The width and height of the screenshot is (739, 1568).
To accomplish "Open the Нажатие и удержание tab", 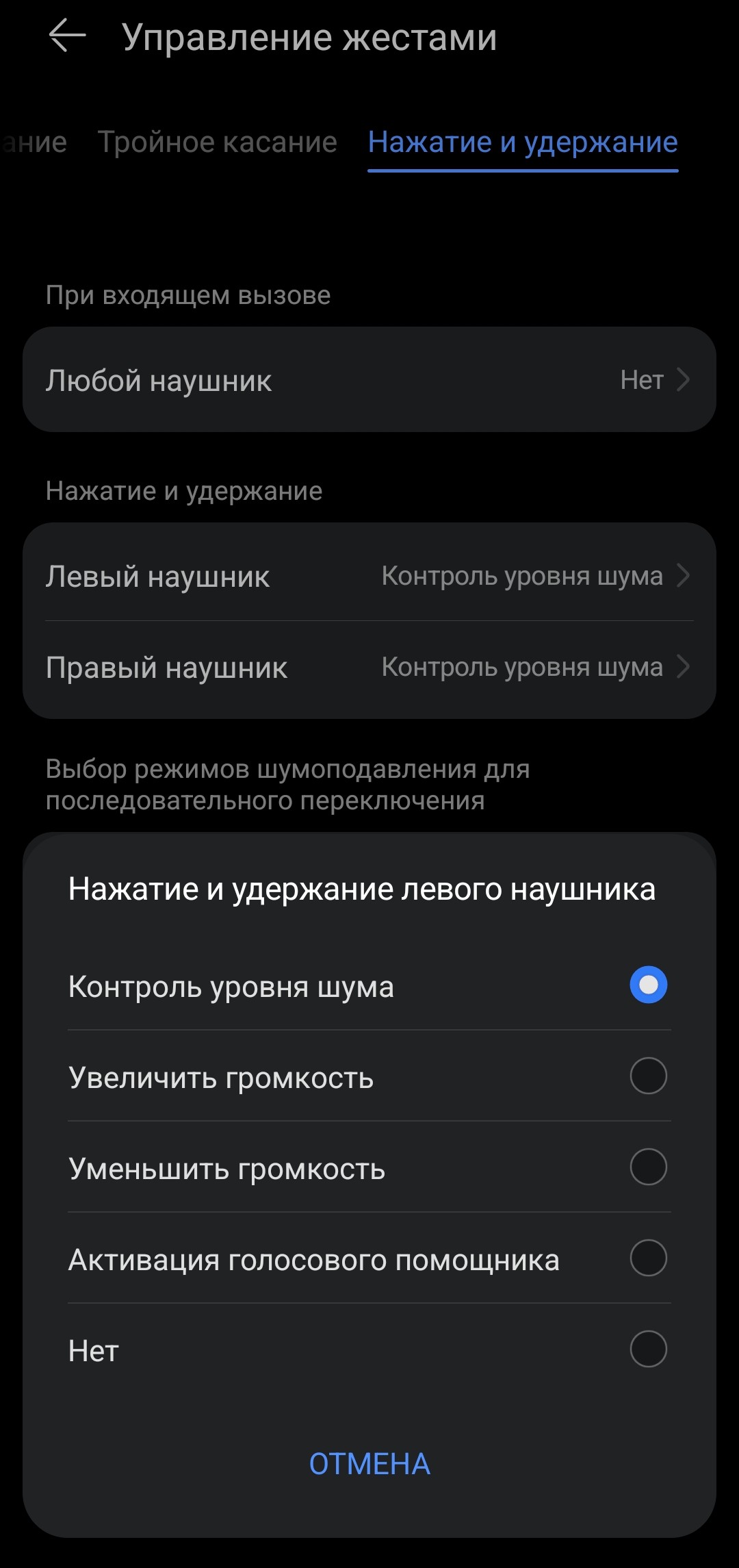I will point(523,142).
